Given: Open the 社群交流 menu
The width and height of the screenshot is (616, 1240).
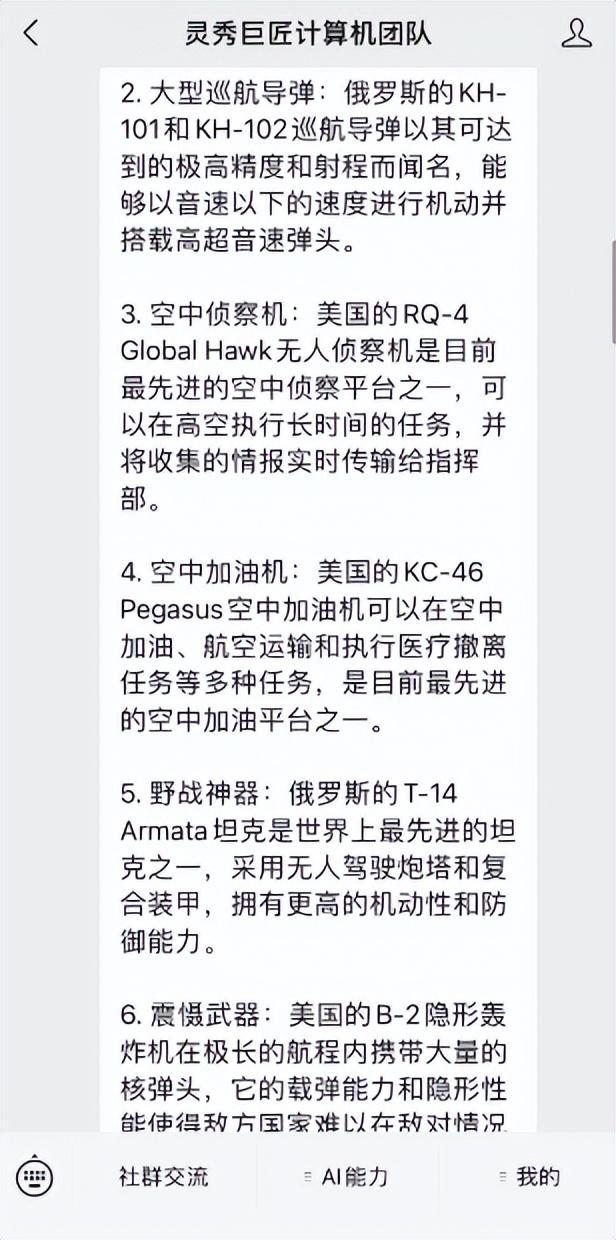Looking at the screenshot, I should (164, 1177).
